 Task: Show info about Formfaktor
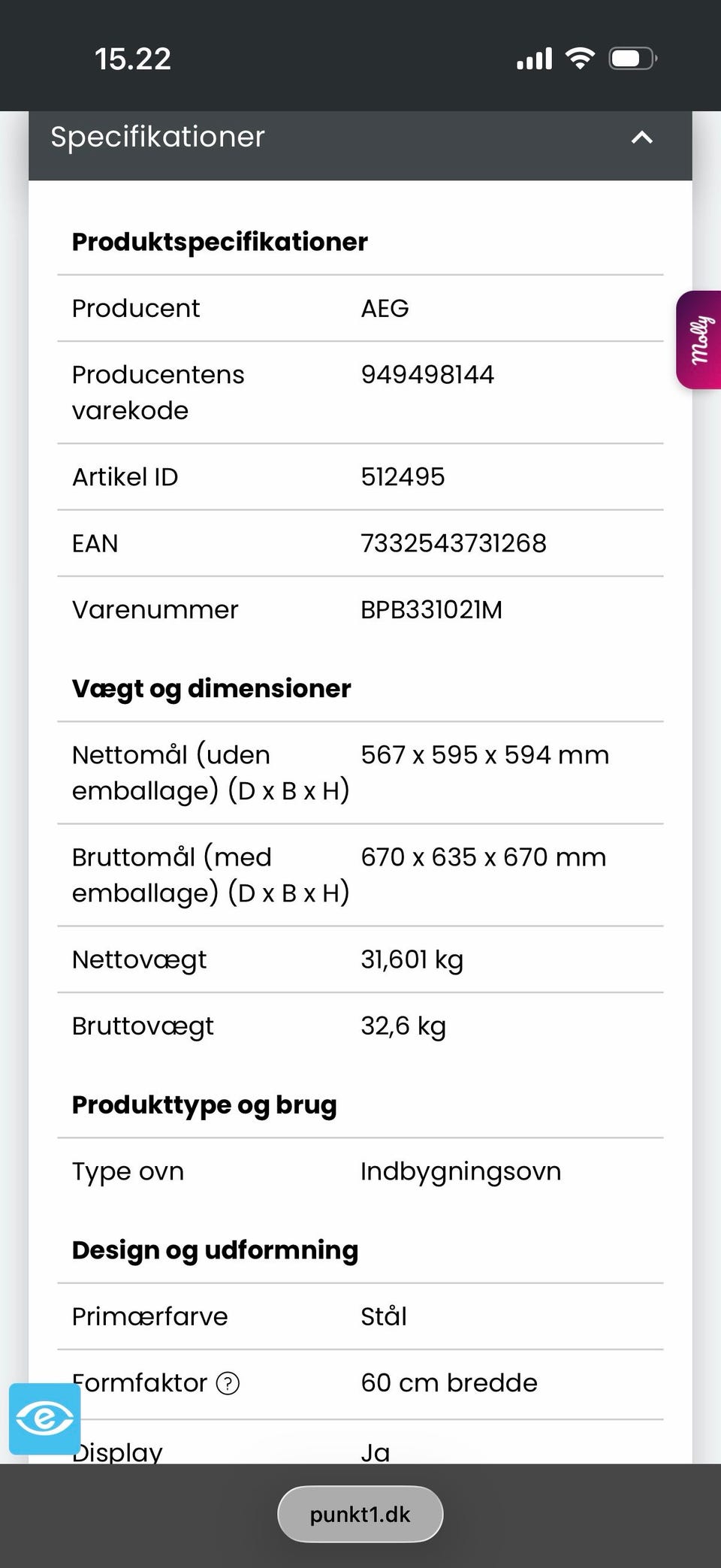(228, 1383)
